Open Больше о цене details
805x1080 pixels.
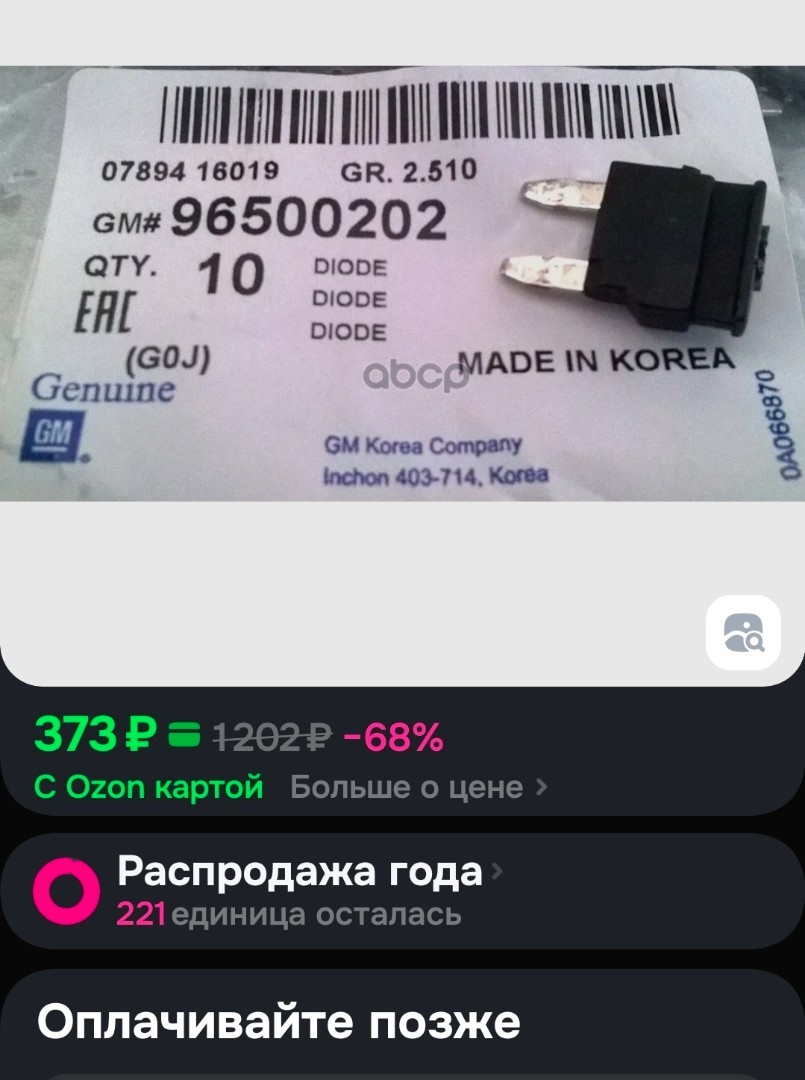(418, 787)
